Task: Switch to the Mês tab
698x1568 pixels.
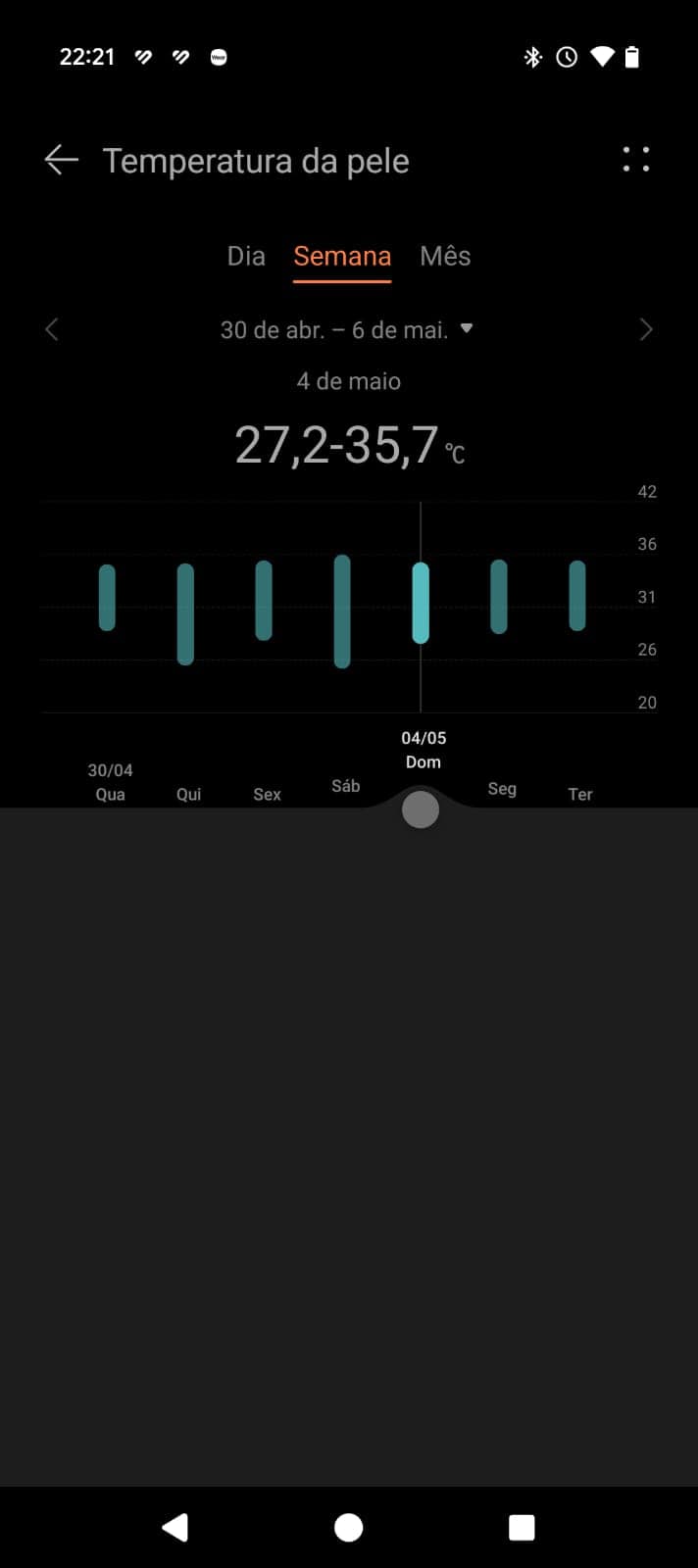Action: click(x=445, y=257)
